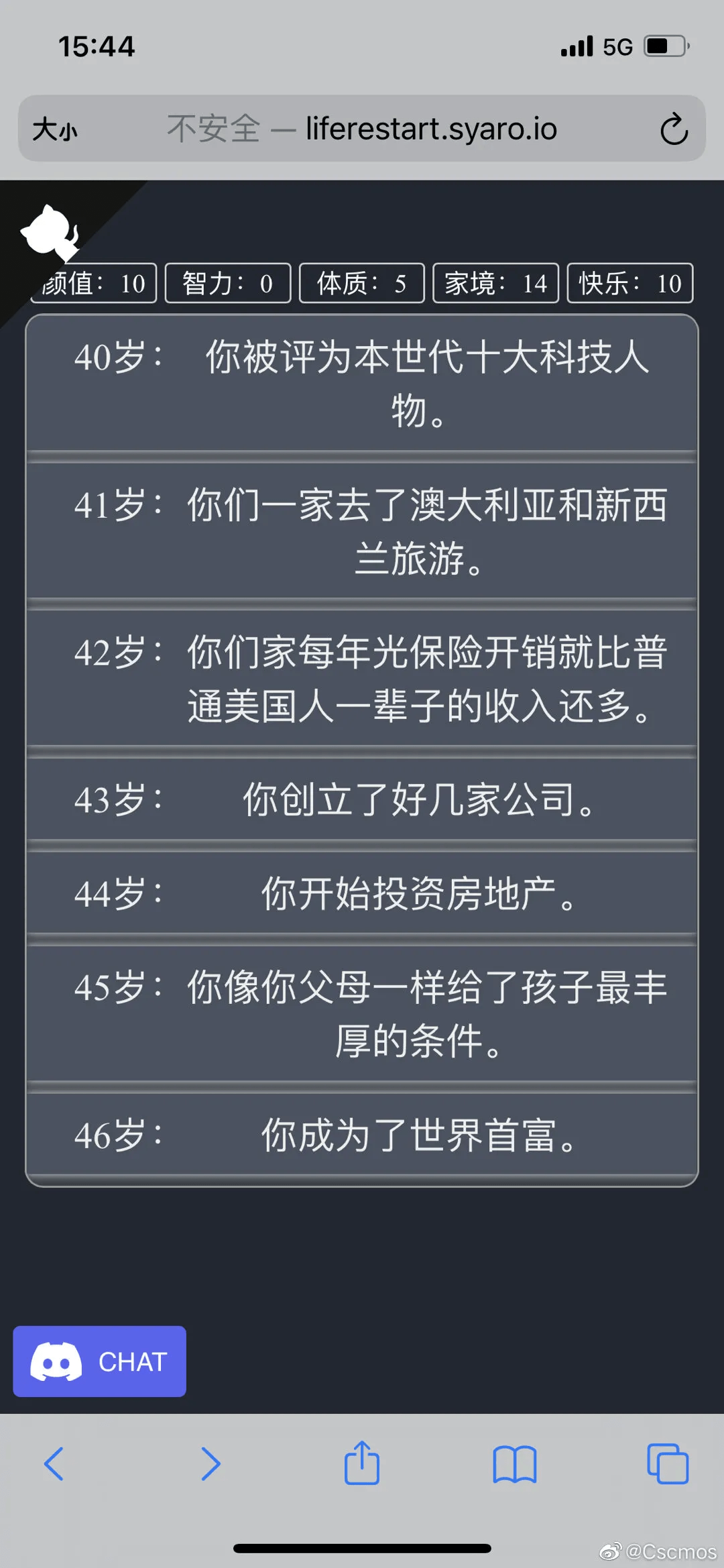Screen dimensions: 724x1568
Task: Open the Discord CHAT button
Action: click(100, 1361)
